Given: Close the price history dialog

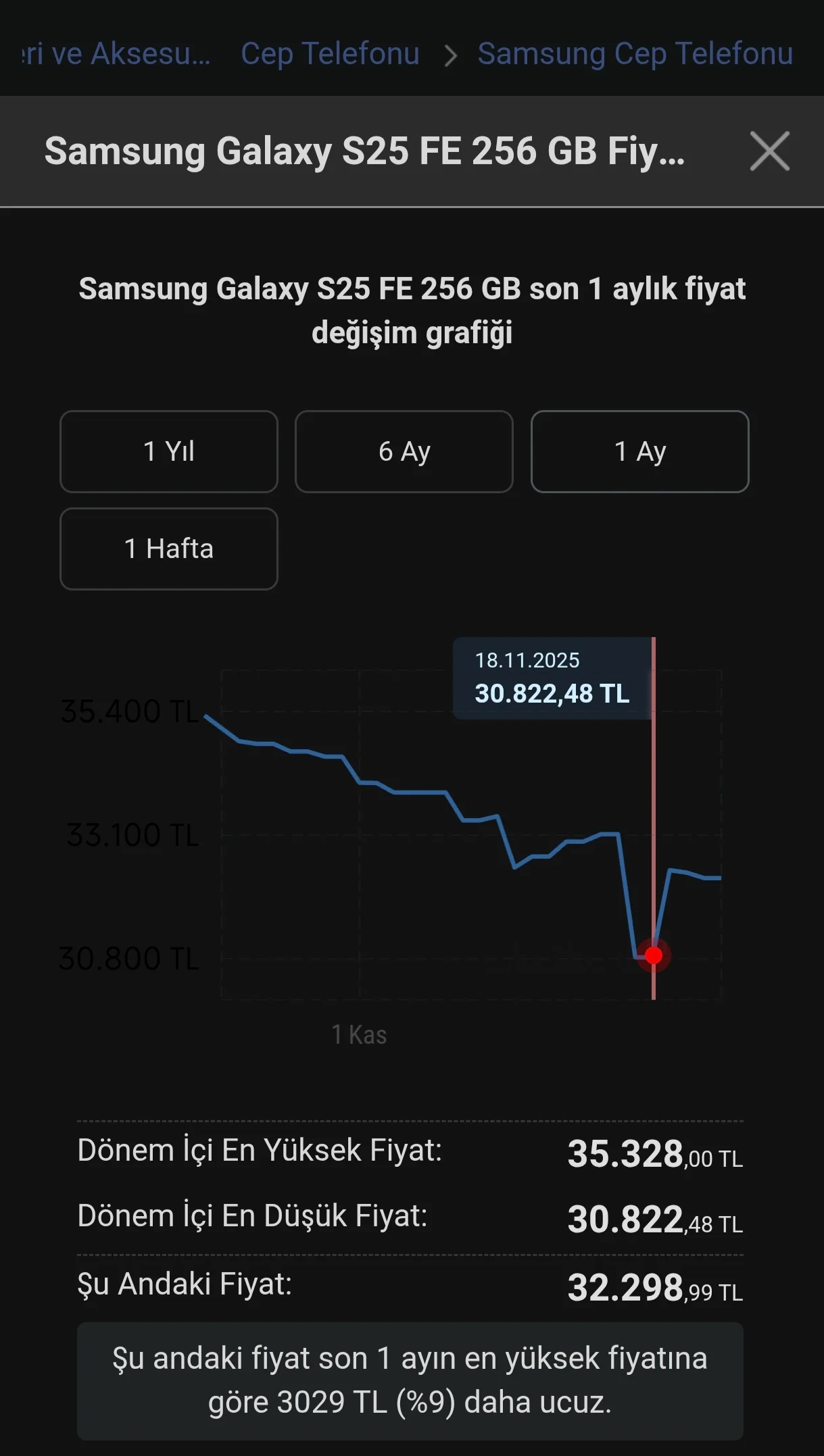Looking at the screenshot, I should pyautogui.click(x=769, y=151).
